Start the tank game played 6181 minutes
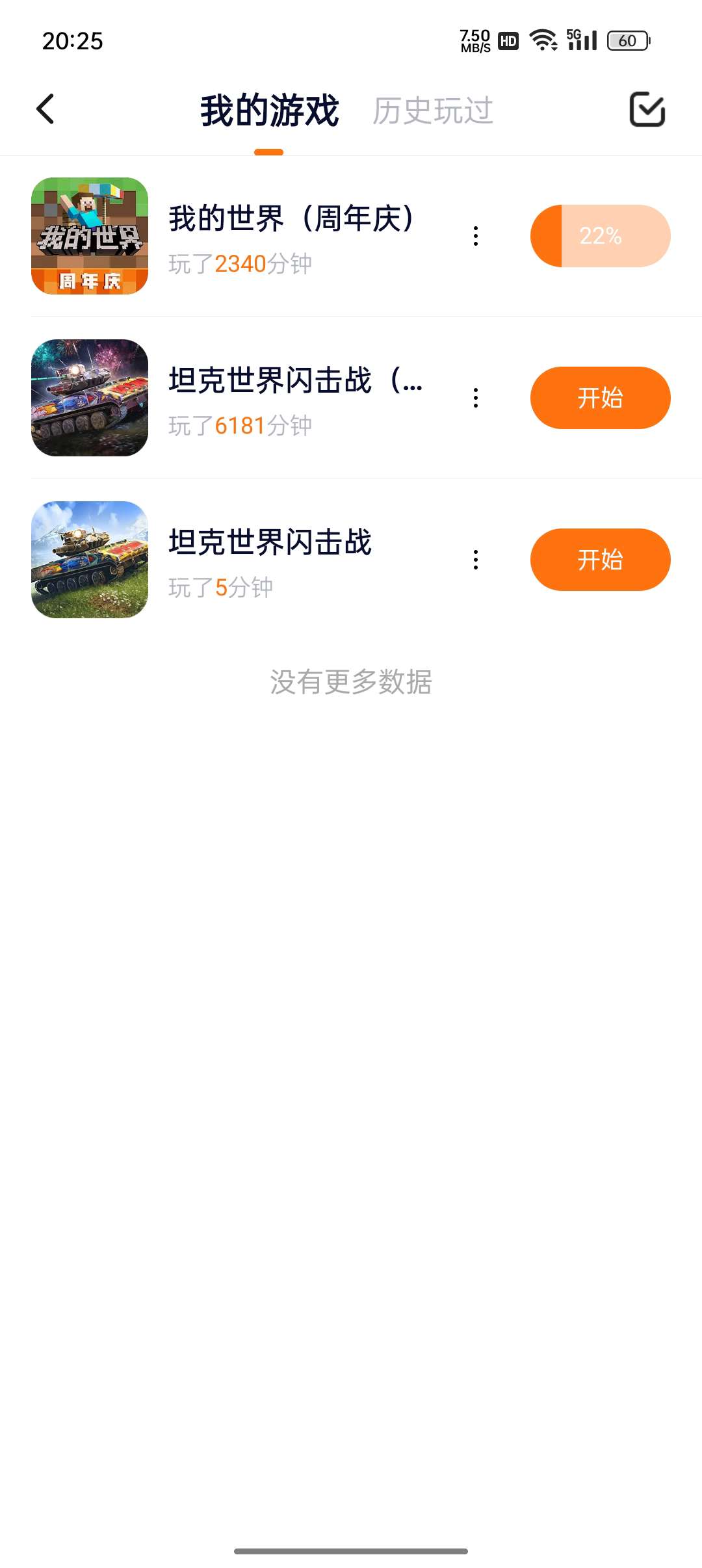The height and width of the screenshot is (1568, 702). click(x=600, y=398)
